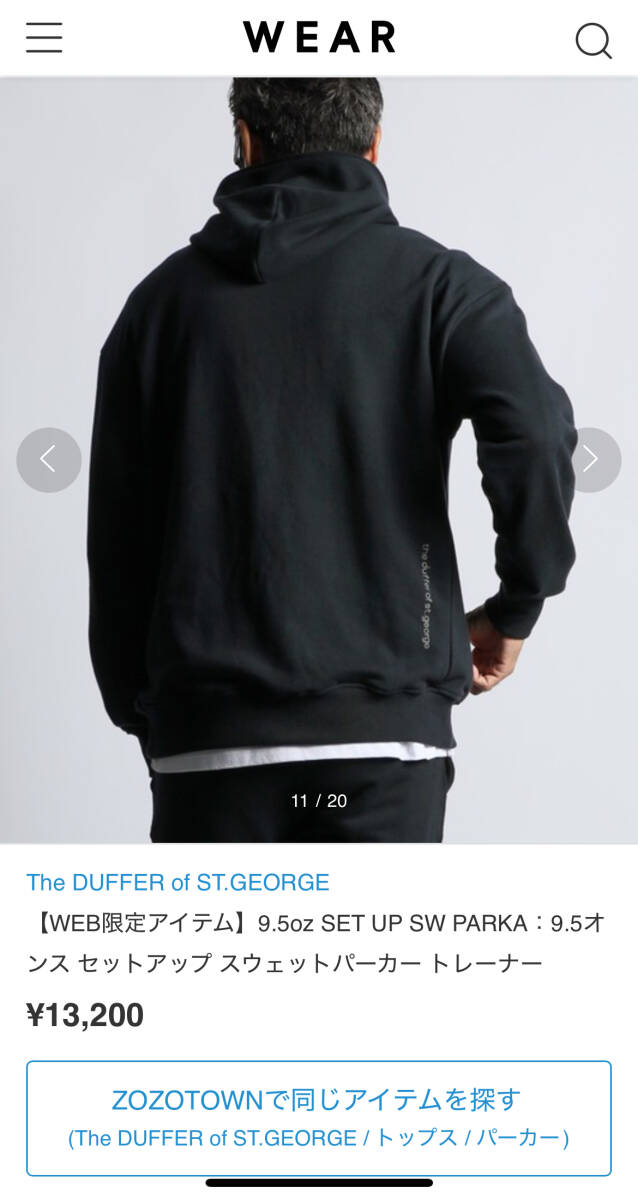The height and width of the screenshot is (1200, 638).
Task: Open The DUFFER of ST.GEORGE brand link
Action: tap(178, 882)
